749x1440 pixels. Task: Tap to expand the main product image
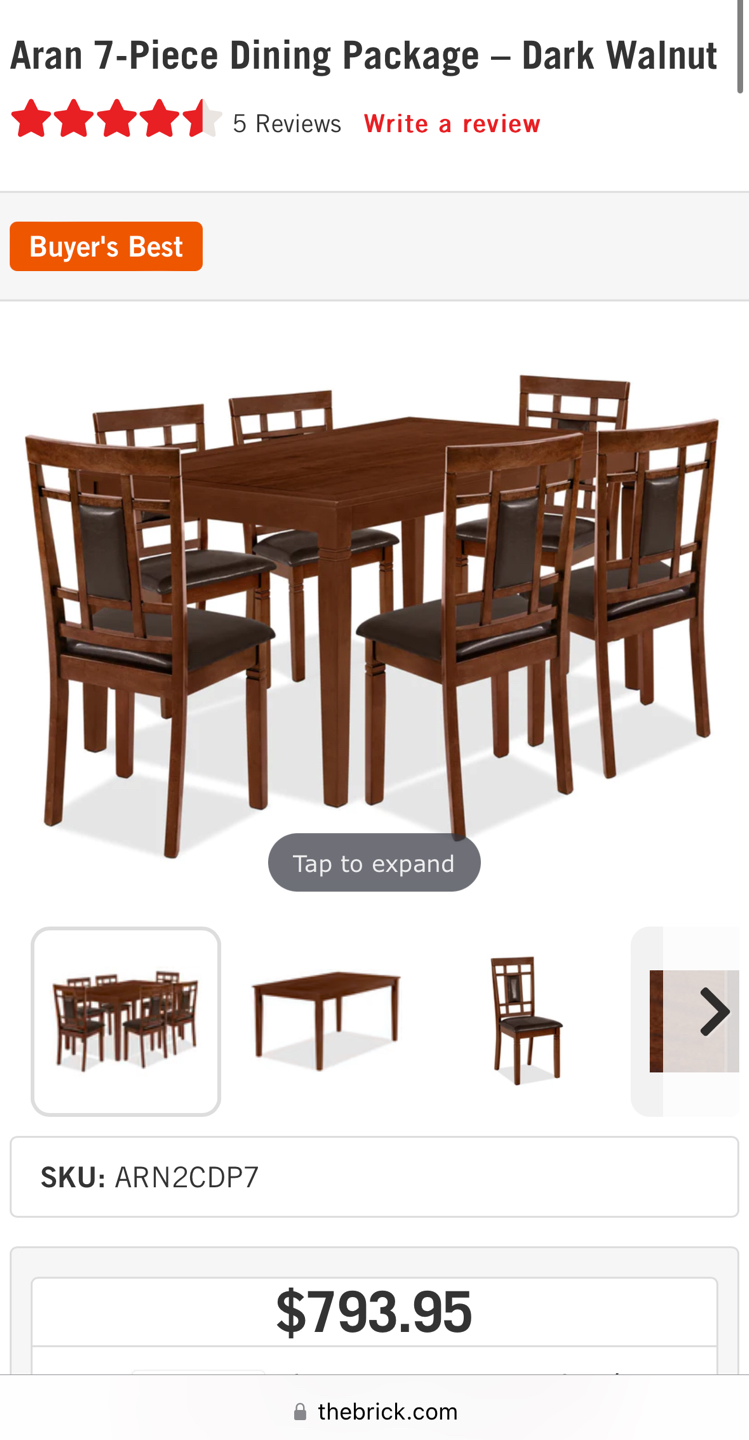[x=374, y=862]
